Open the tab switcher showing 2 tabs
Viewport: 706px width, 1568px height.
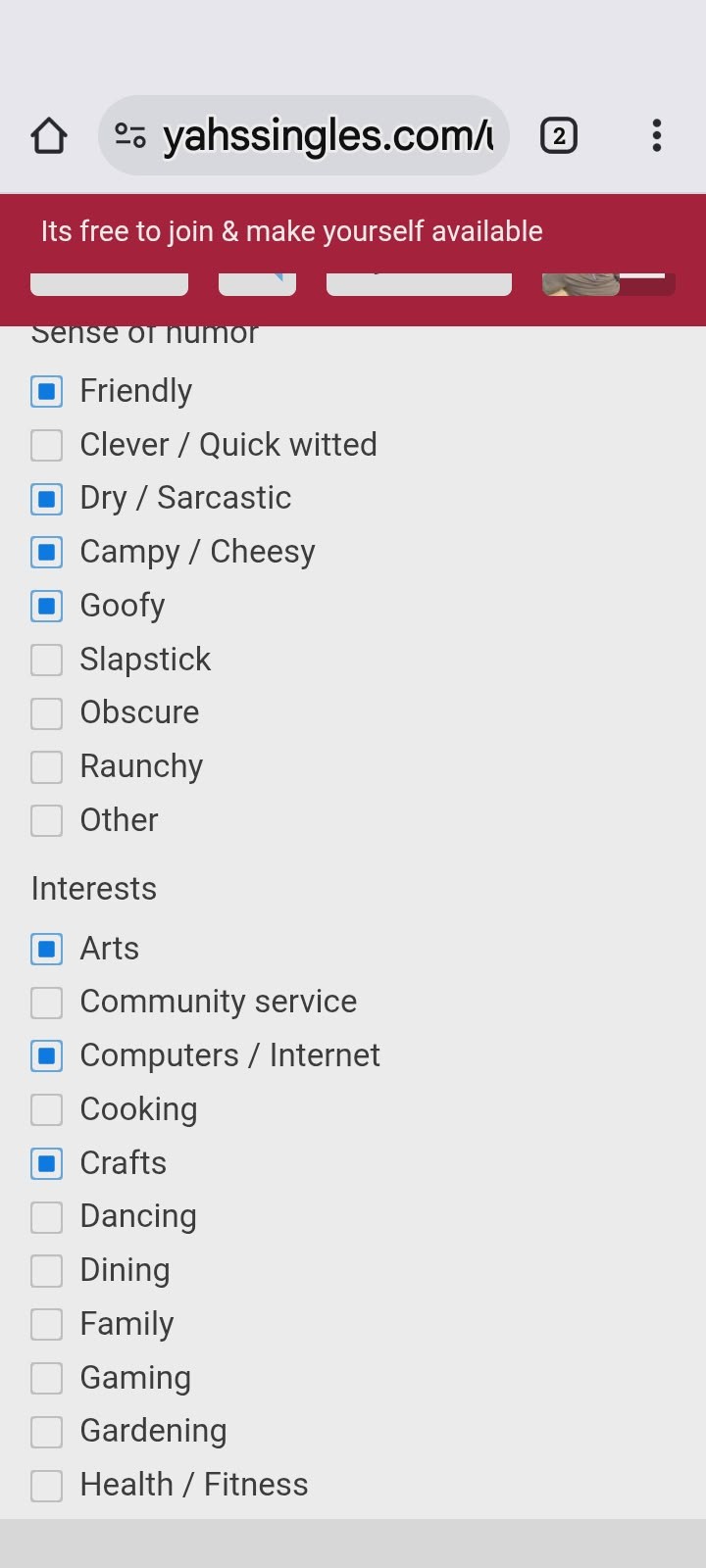click(x=559, y=136)
